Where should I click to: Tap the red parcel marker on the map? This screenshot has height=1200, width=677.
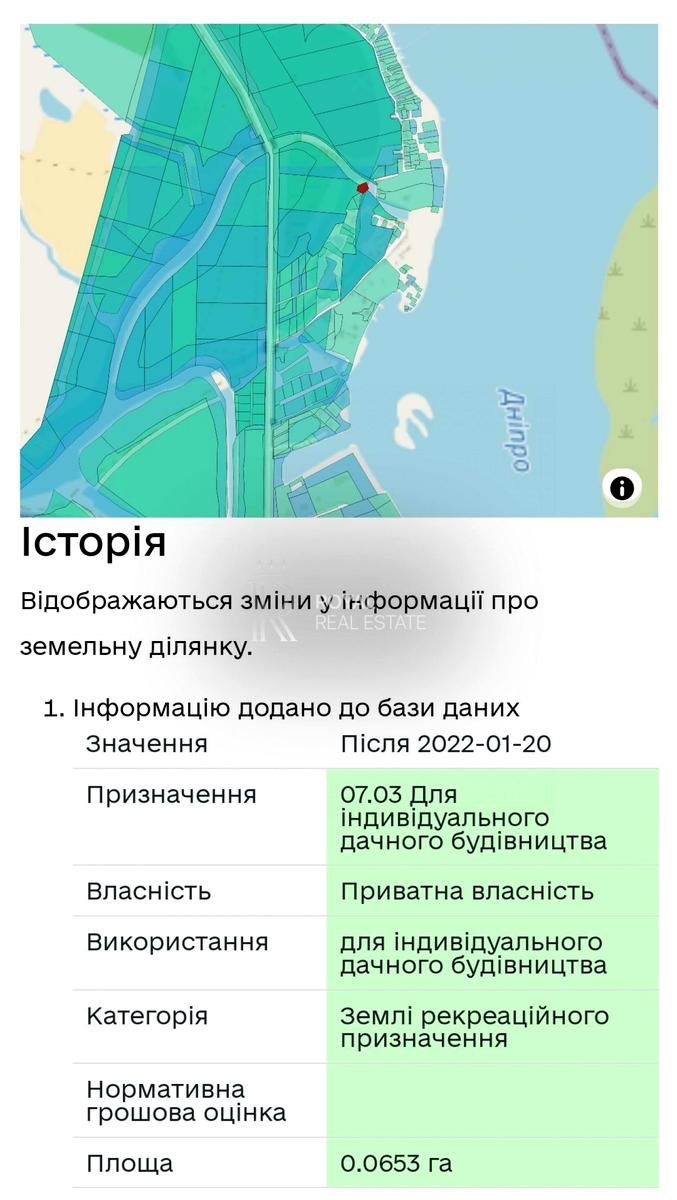click(363, 187)
